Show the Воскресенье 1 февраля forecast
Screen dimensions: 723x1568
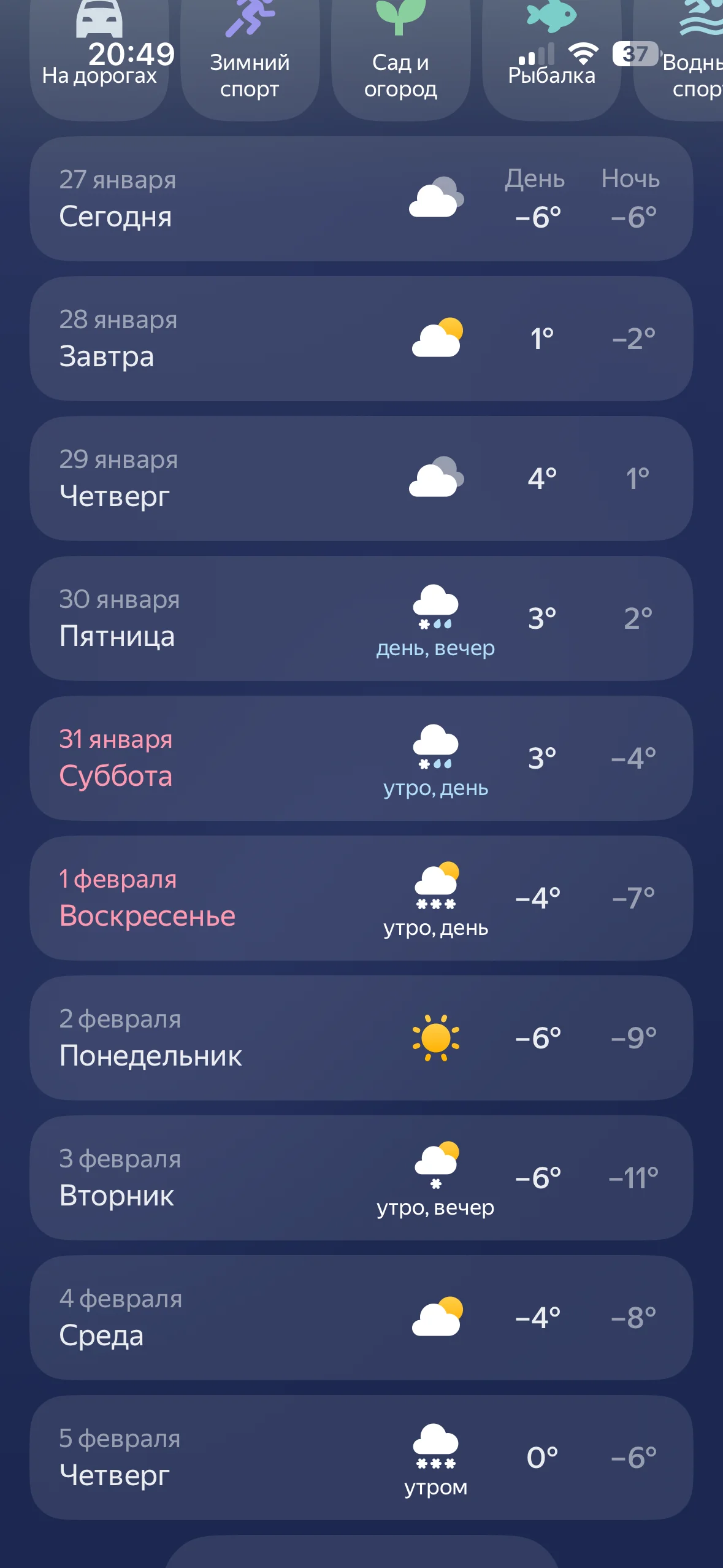(361, 898)
